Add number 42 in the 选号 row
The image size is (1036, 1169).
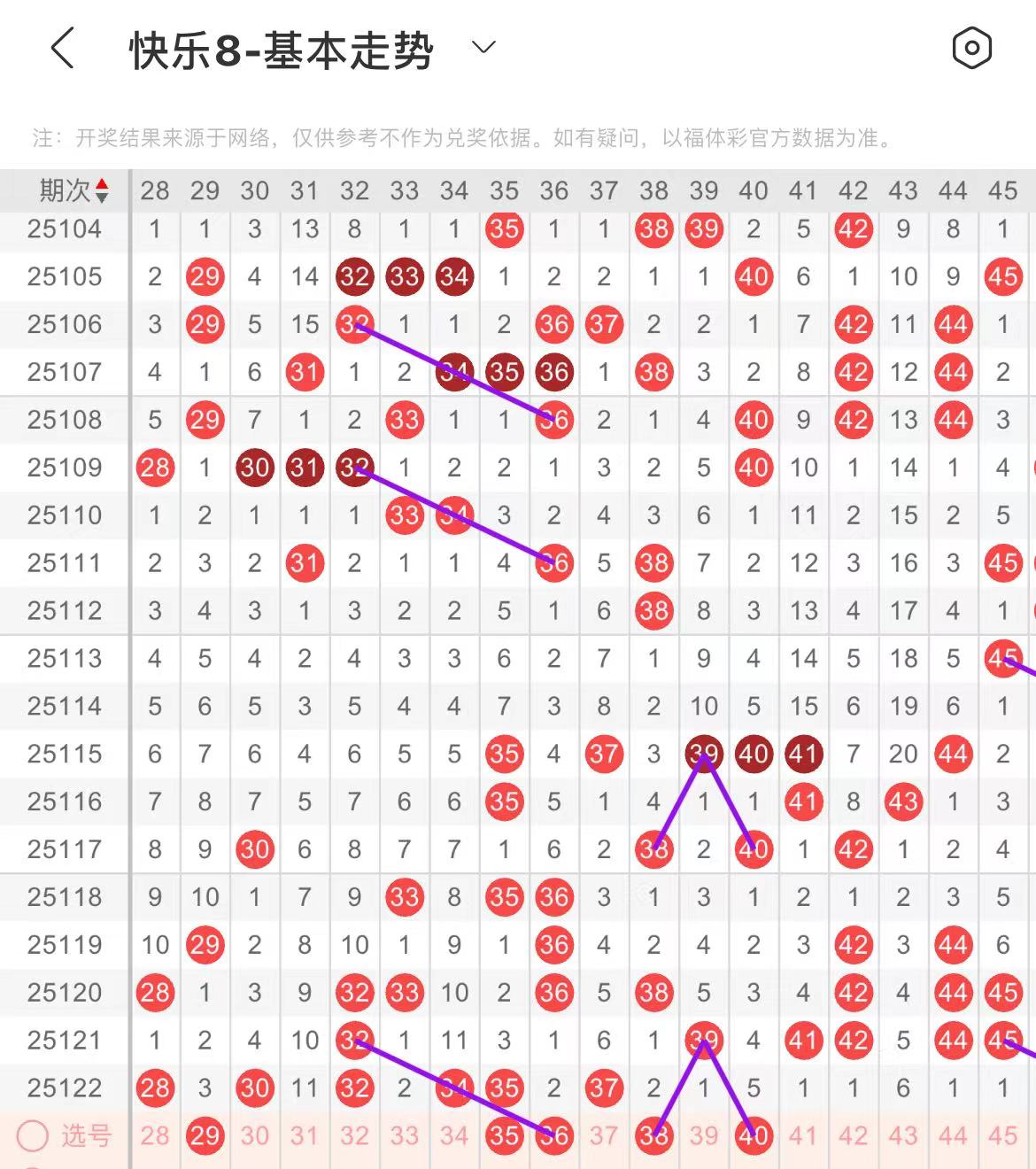coord(853,1135)
